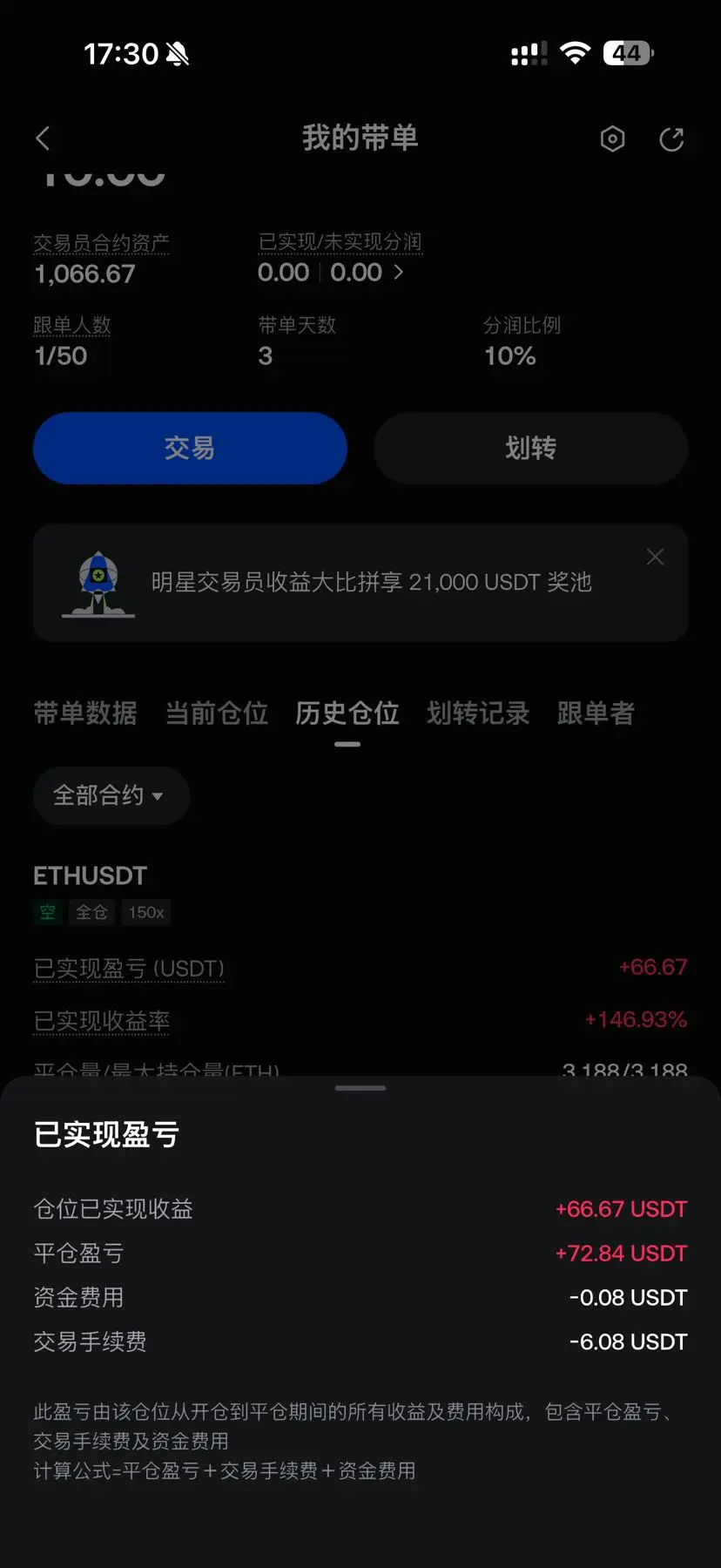Switch to the 跟单者 tab
This screenshot has height=1568, width=721.
pos(596,713)
